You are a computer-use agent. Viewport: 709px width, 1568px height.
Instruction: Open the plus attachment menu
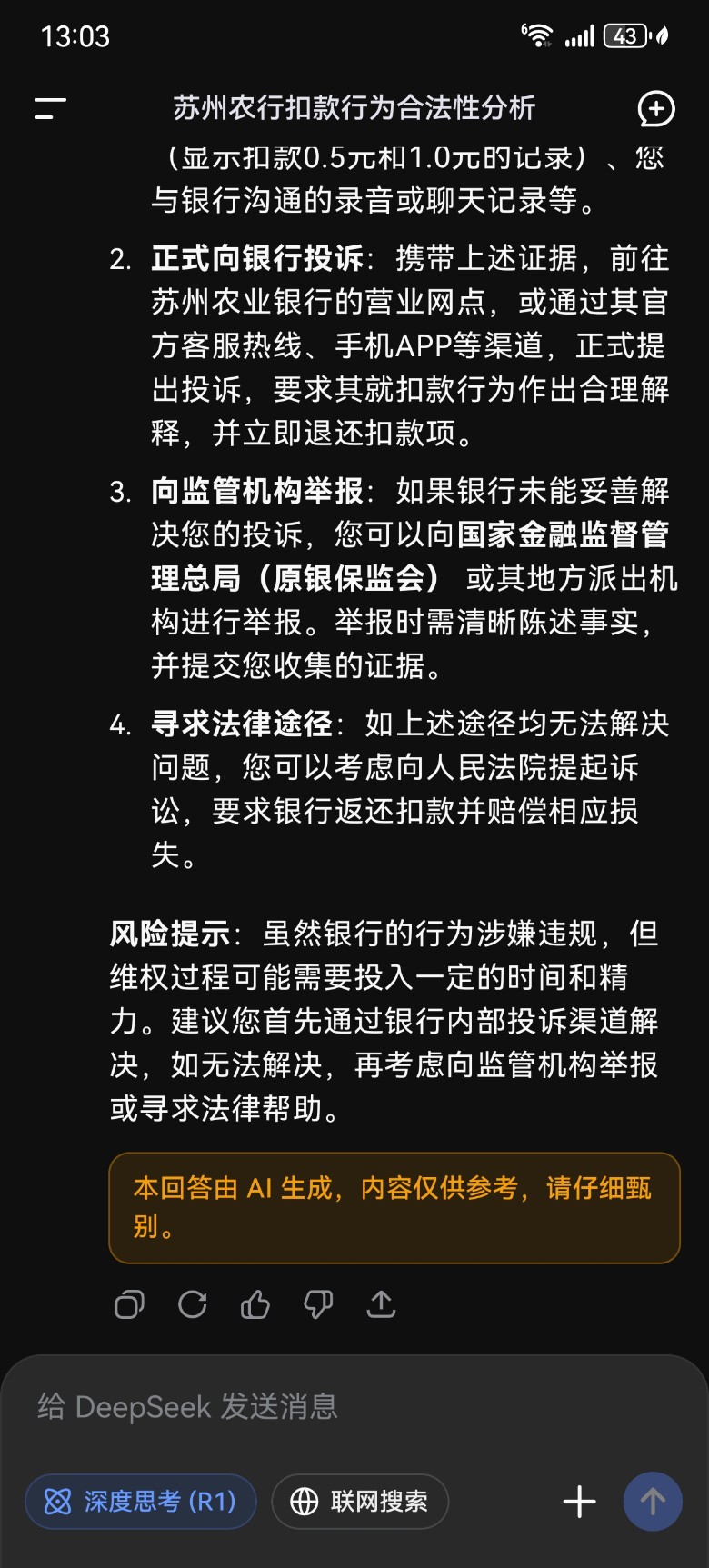579,1501
